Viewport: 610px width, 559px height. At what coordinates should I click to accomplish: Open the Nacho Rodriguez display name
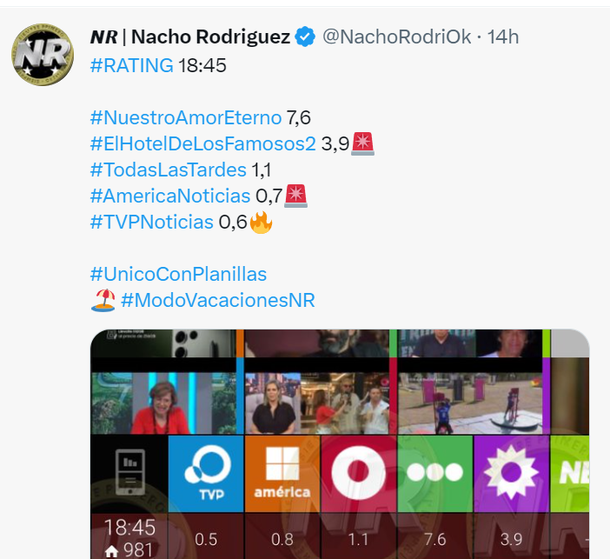point(190,37)
